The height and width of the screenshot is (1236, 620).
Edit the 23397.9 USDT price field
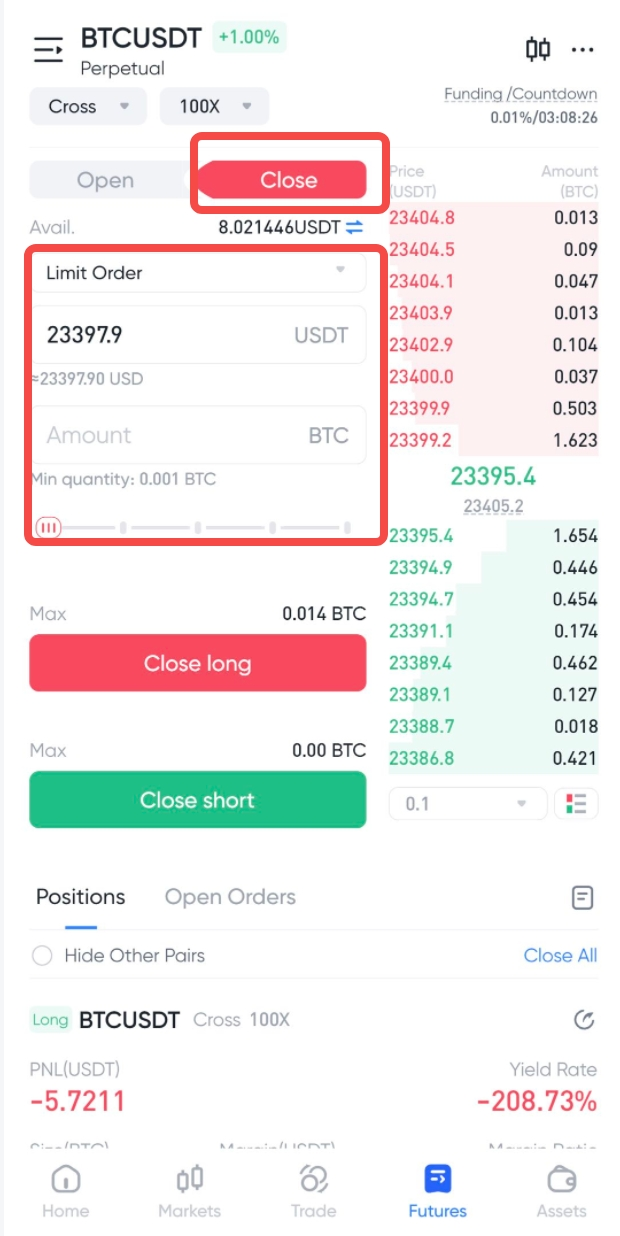160,335
